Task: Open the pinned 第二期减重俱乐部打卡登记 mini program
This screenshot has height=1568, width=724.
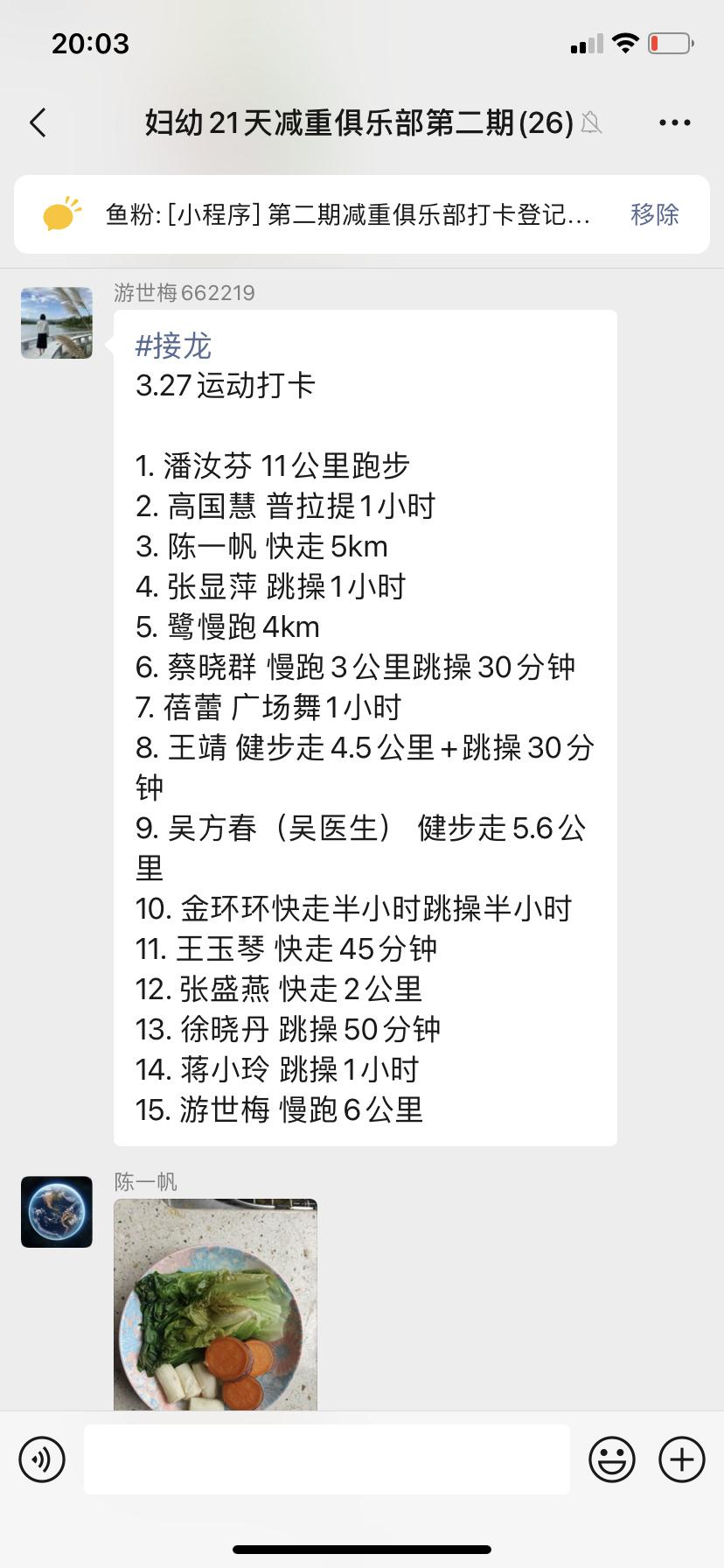Action: pyautogui.click(x=347, y=214)
